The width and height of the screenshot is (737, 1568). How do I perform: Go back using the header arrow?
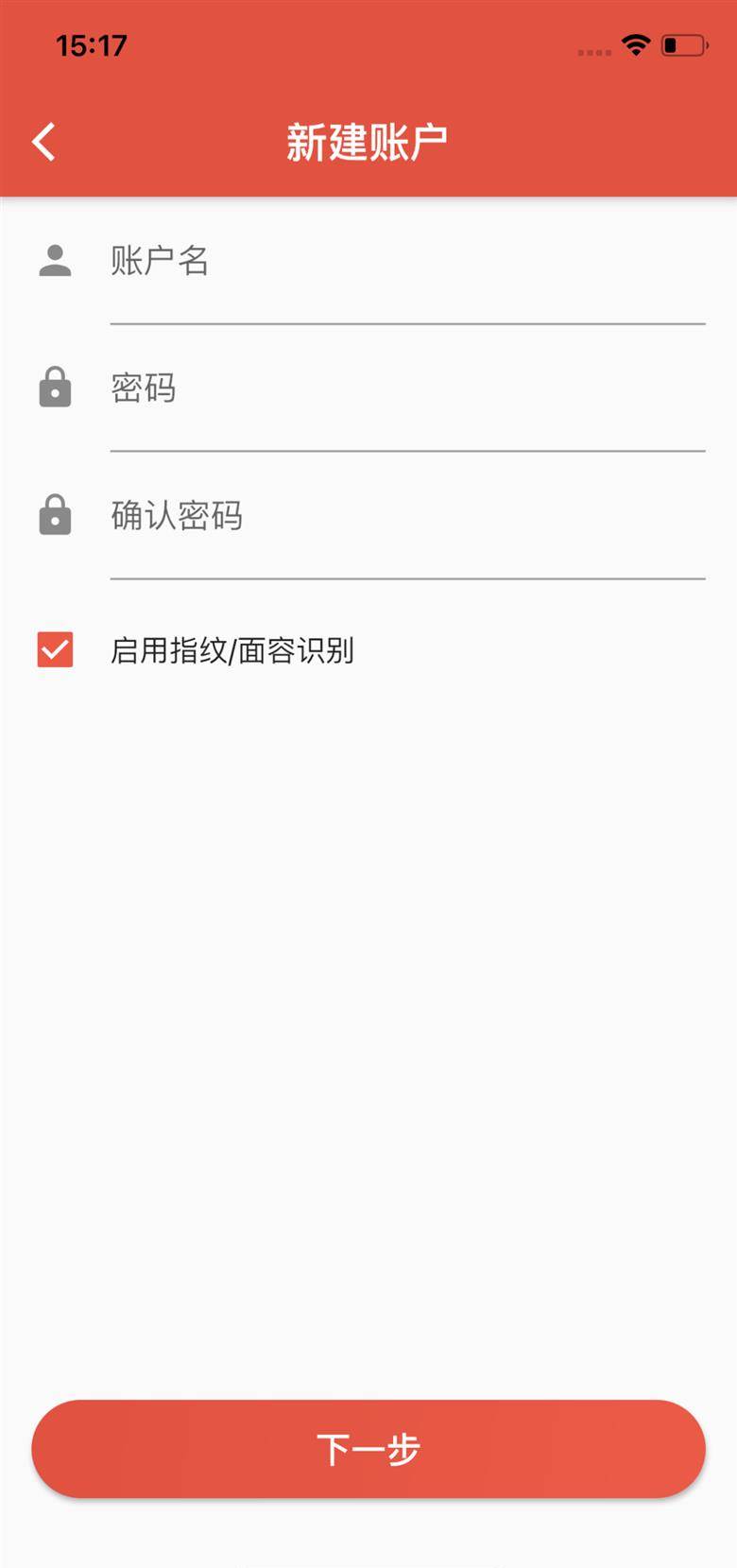tap(43, 143)
